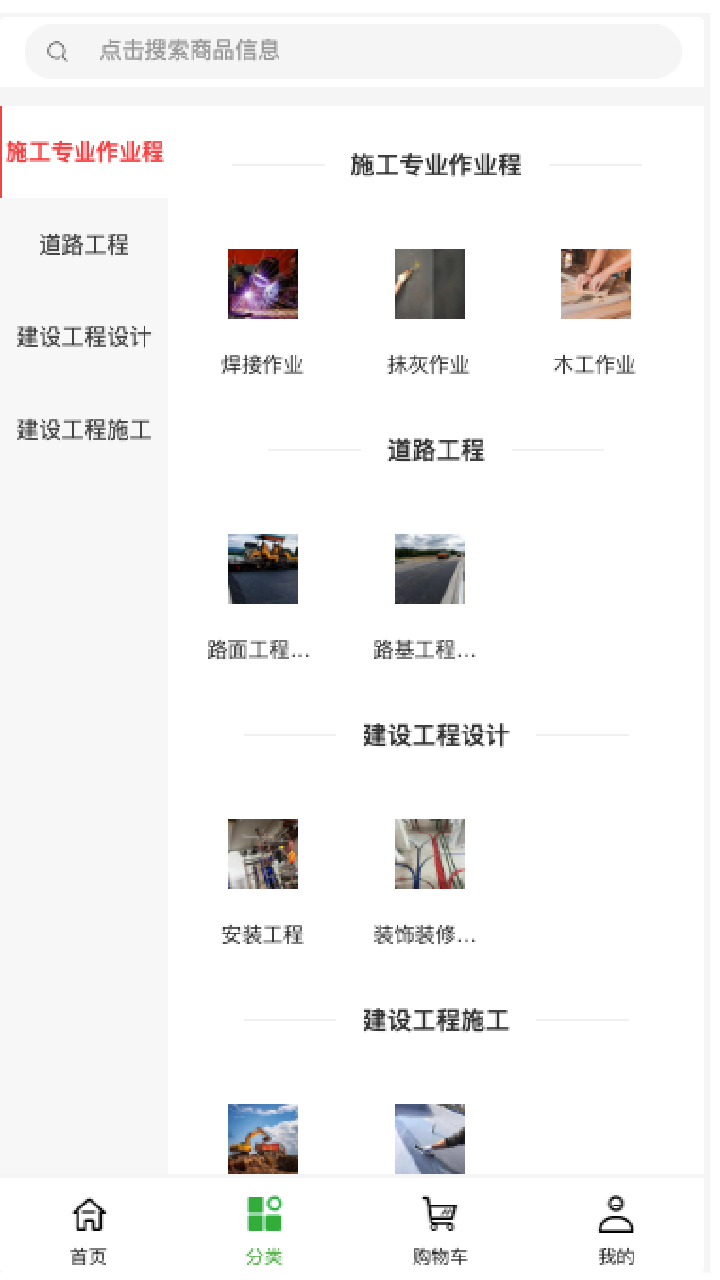Select the 建设工程设计 sidebar category
The width and height of the screenshot is (720, 1280).
tap(83, 338)
